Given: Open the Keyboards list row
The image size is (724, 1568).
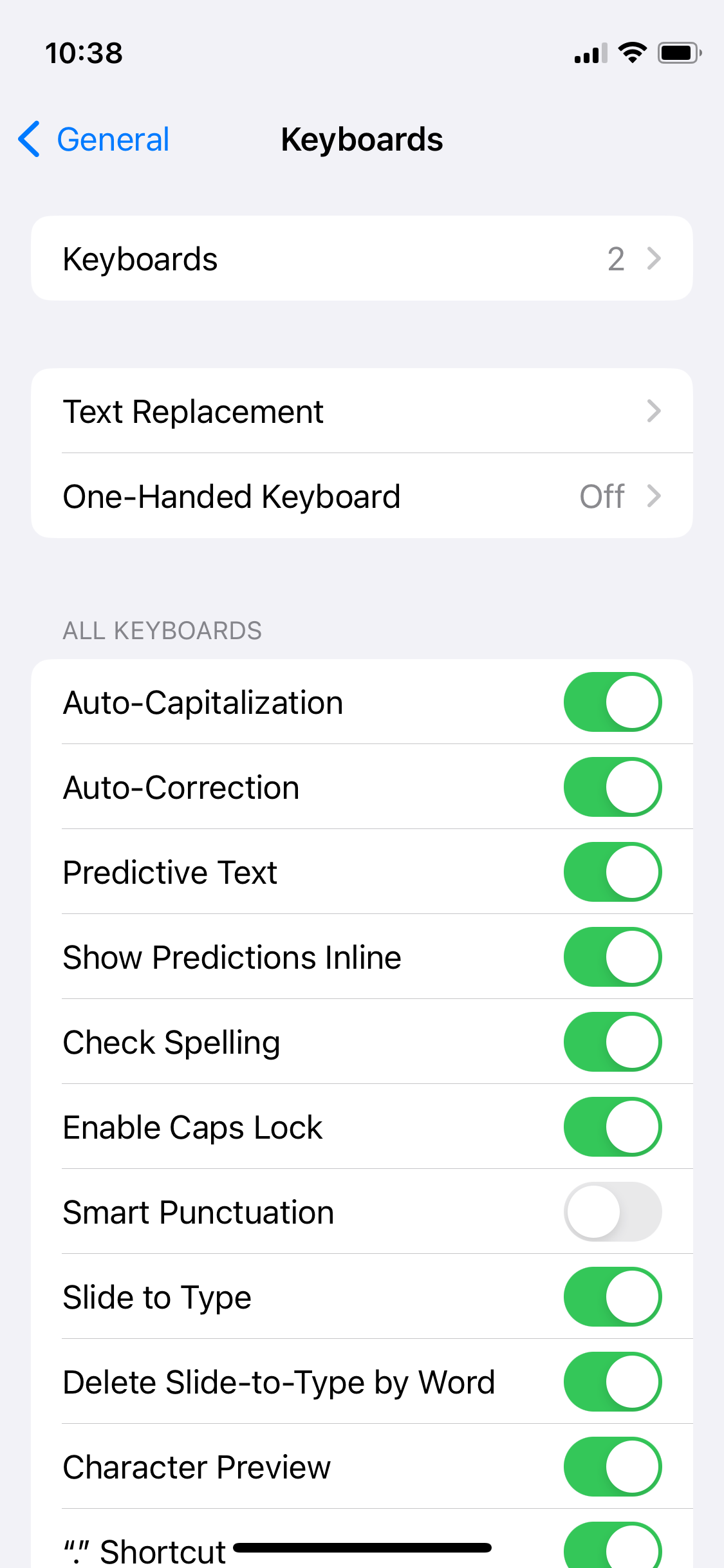Looking at the screenshot, I should (x=362, y=259).
